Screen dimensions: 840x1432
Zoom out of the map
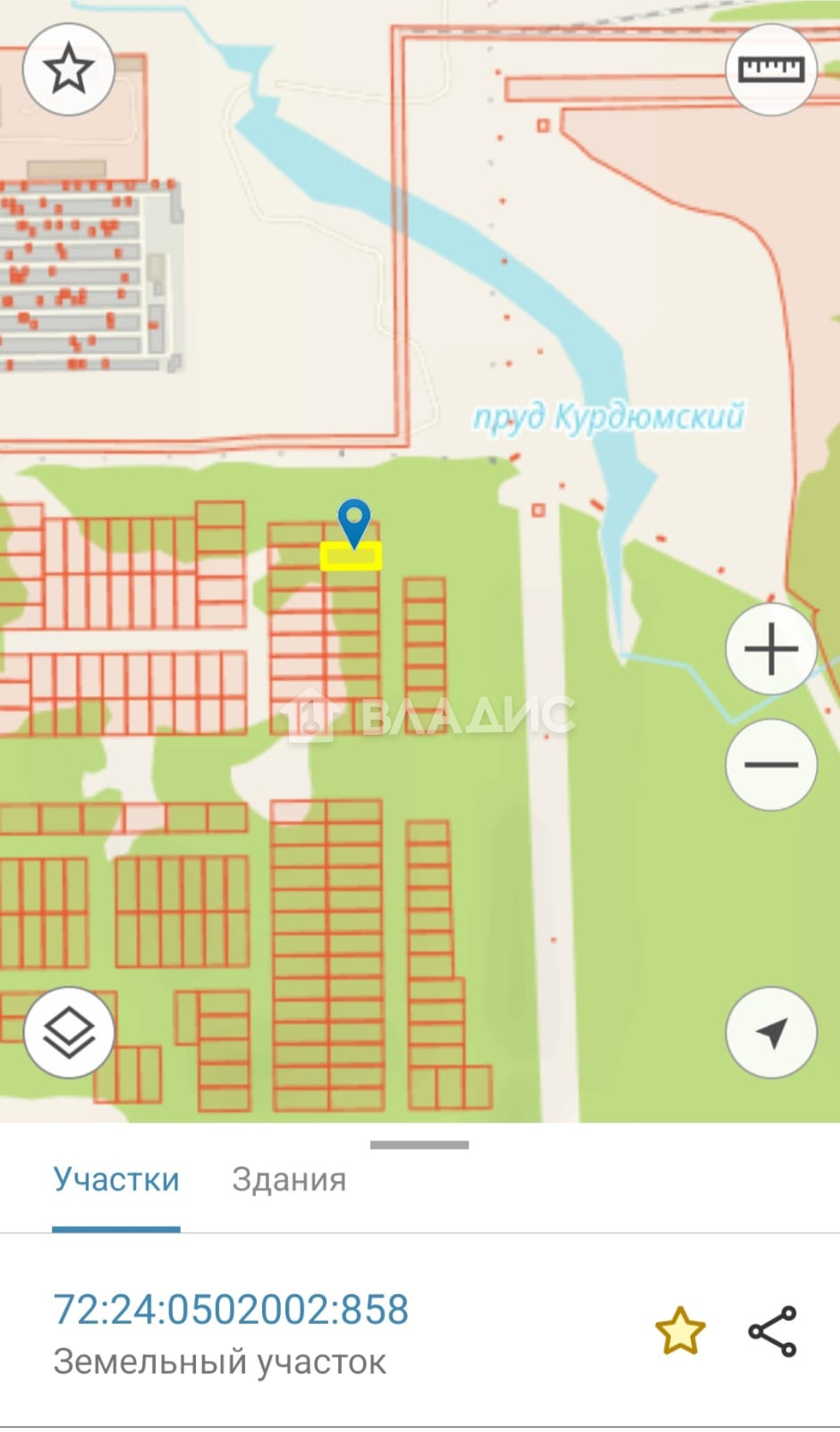click(x=771, y=764)
